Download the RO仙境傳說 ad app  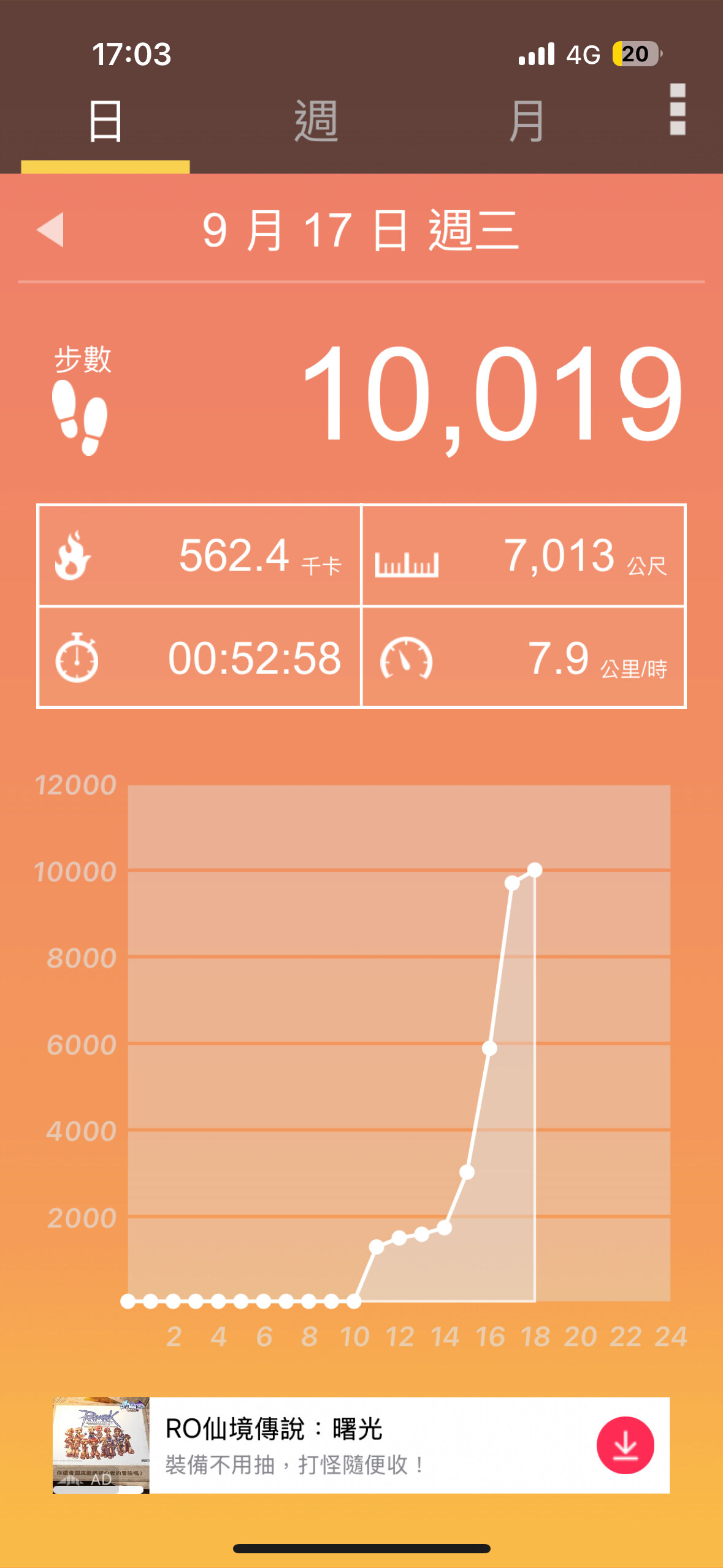click(x=625, y=1445)
